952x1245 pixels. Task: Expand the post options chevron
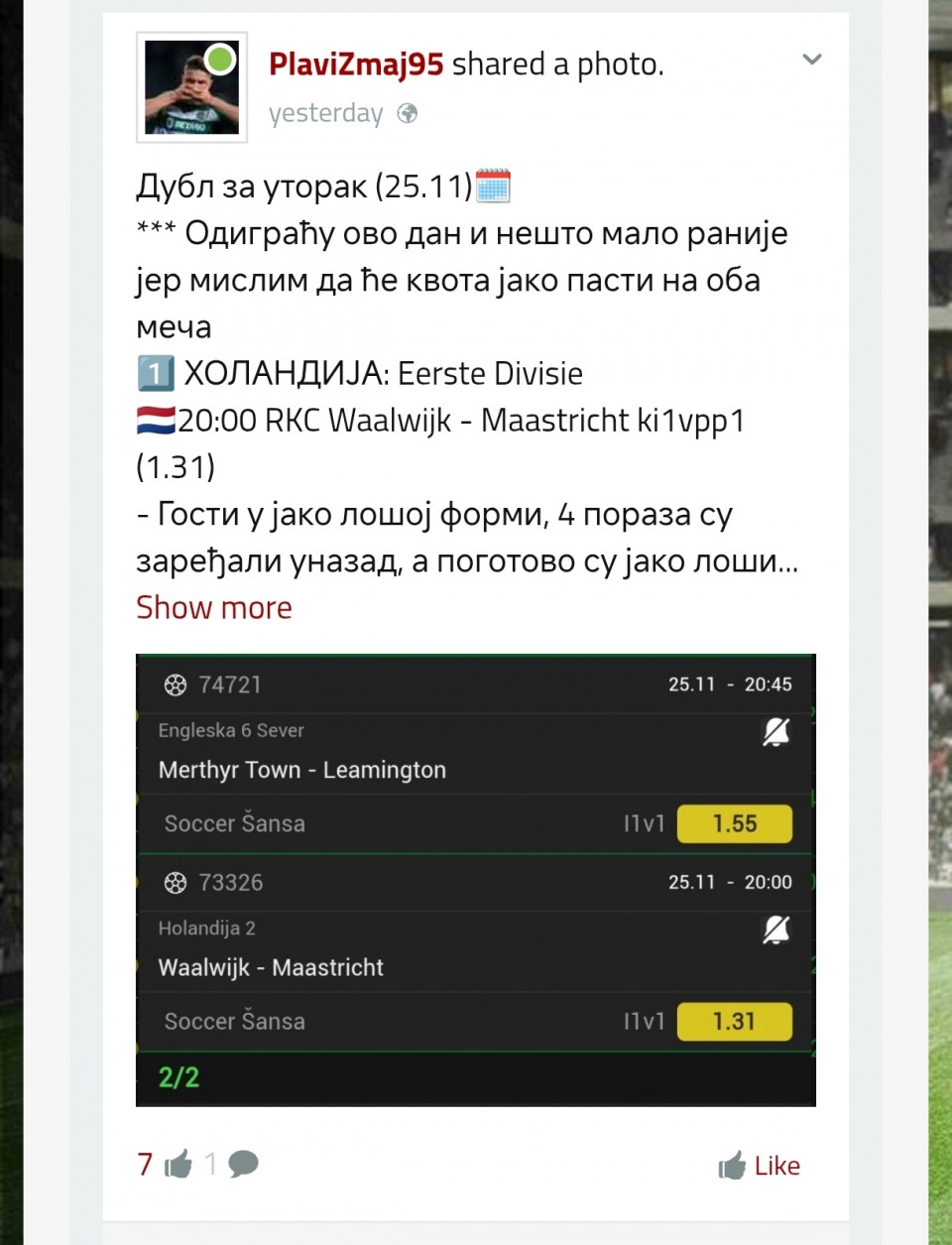tap(811, 60)
